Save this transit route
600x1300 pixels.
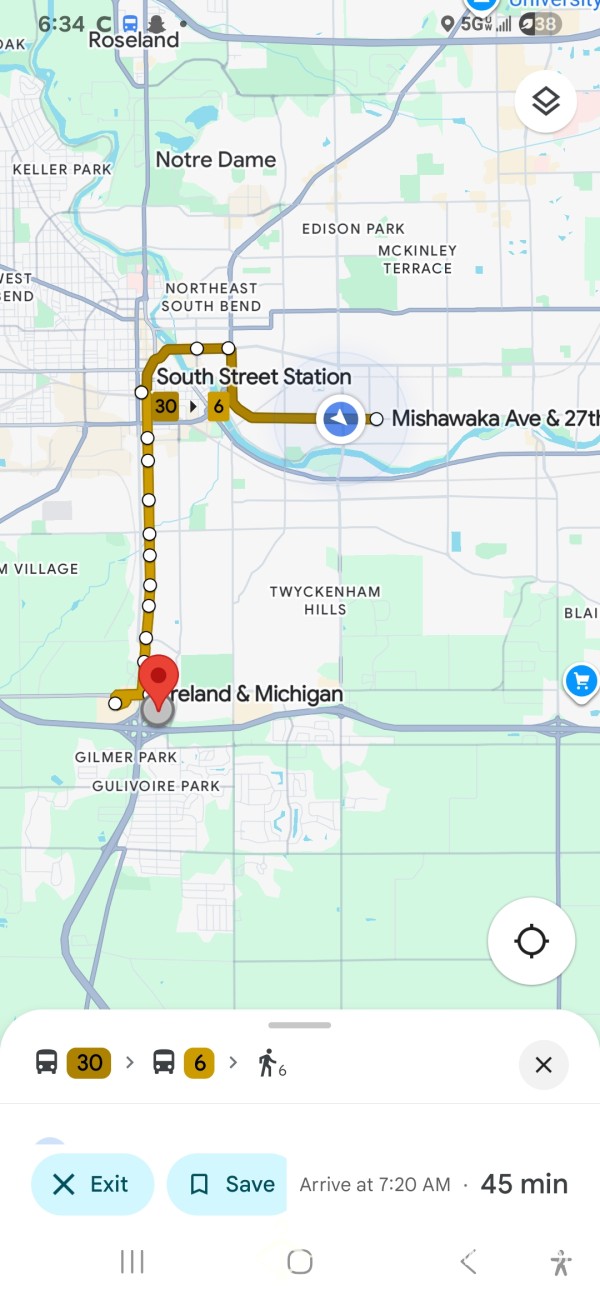click(x=228, y=1184)
